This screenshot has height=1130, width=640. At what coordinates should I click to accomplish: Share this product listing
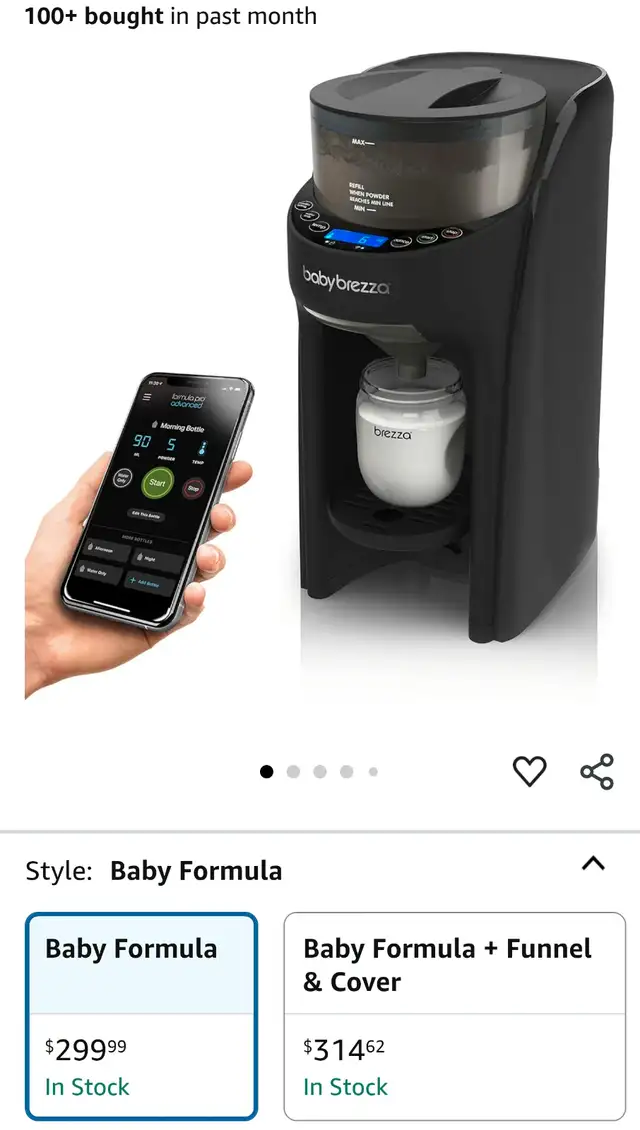click(x=597, y=772)
